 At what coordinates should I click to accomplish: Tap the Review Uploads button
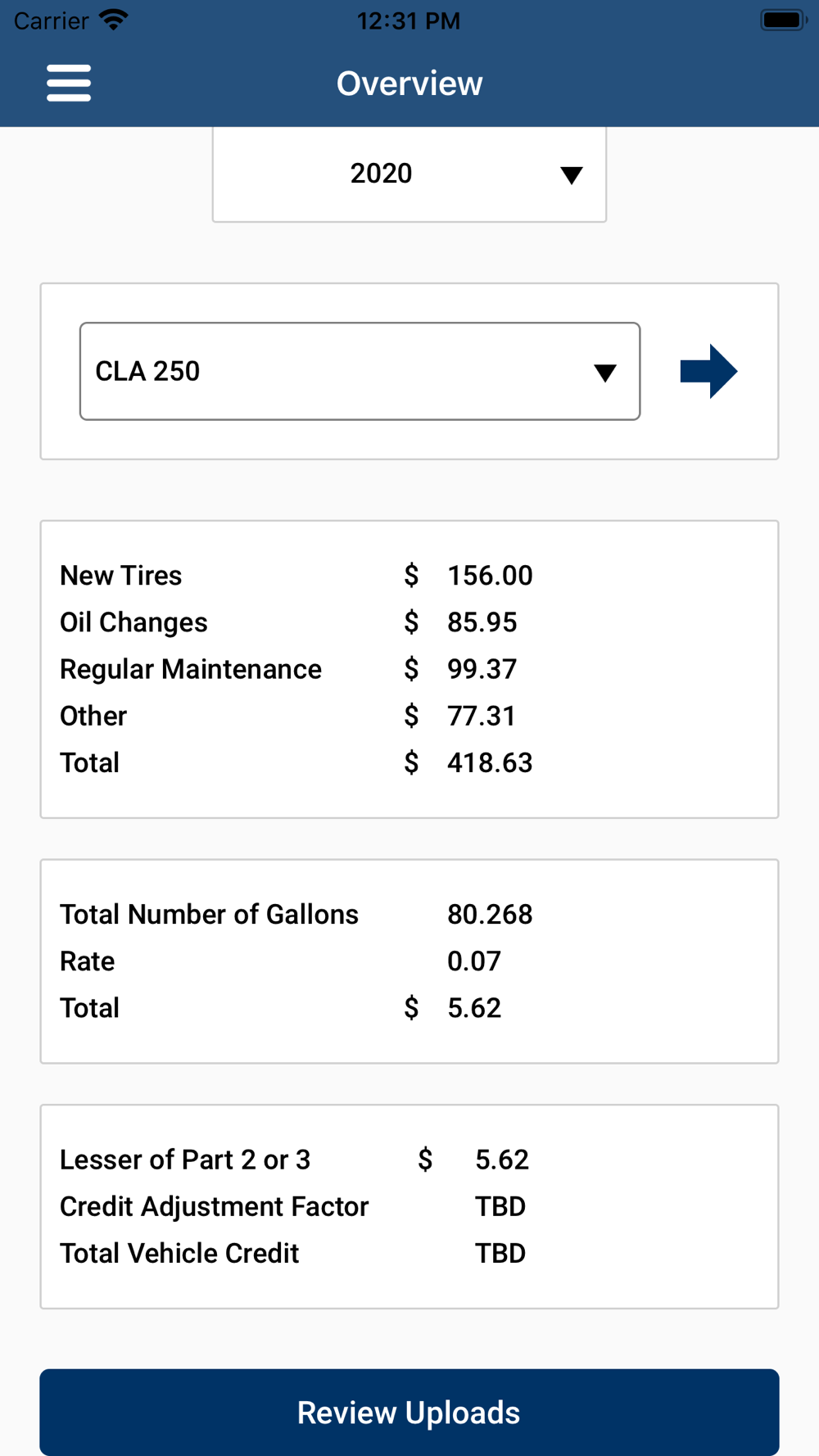point(409,1412)
